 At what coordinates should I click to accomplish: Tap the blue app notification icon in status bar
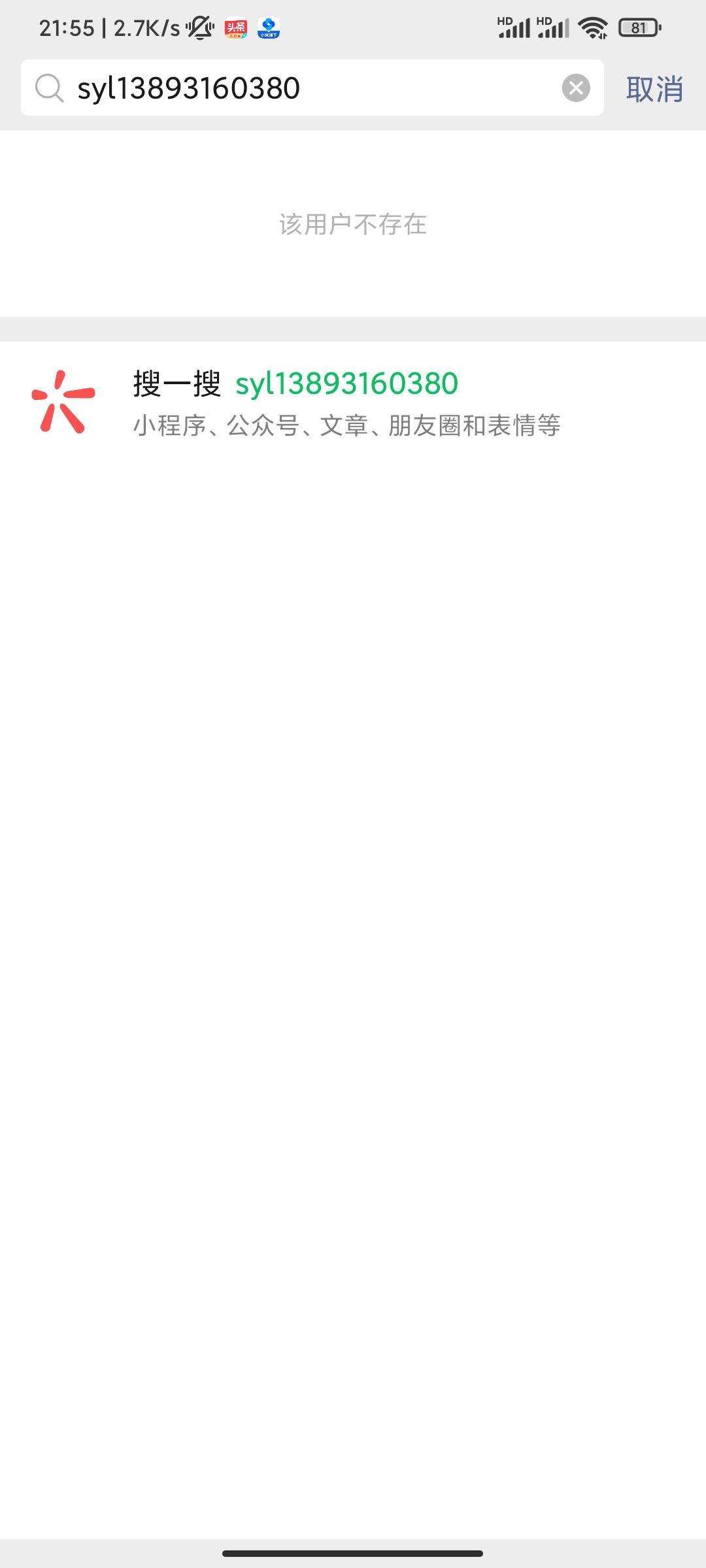tap(270, 27)
